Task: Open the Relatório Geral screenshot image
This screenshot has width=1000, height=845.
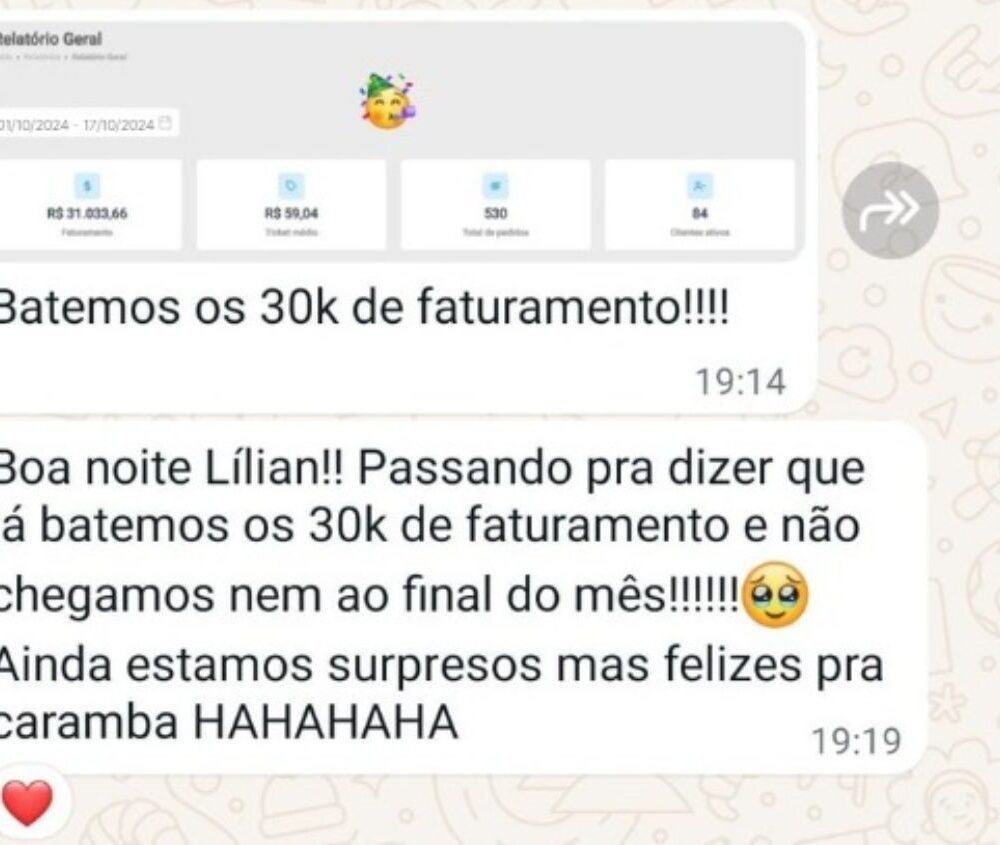Action: pos(400,140)
